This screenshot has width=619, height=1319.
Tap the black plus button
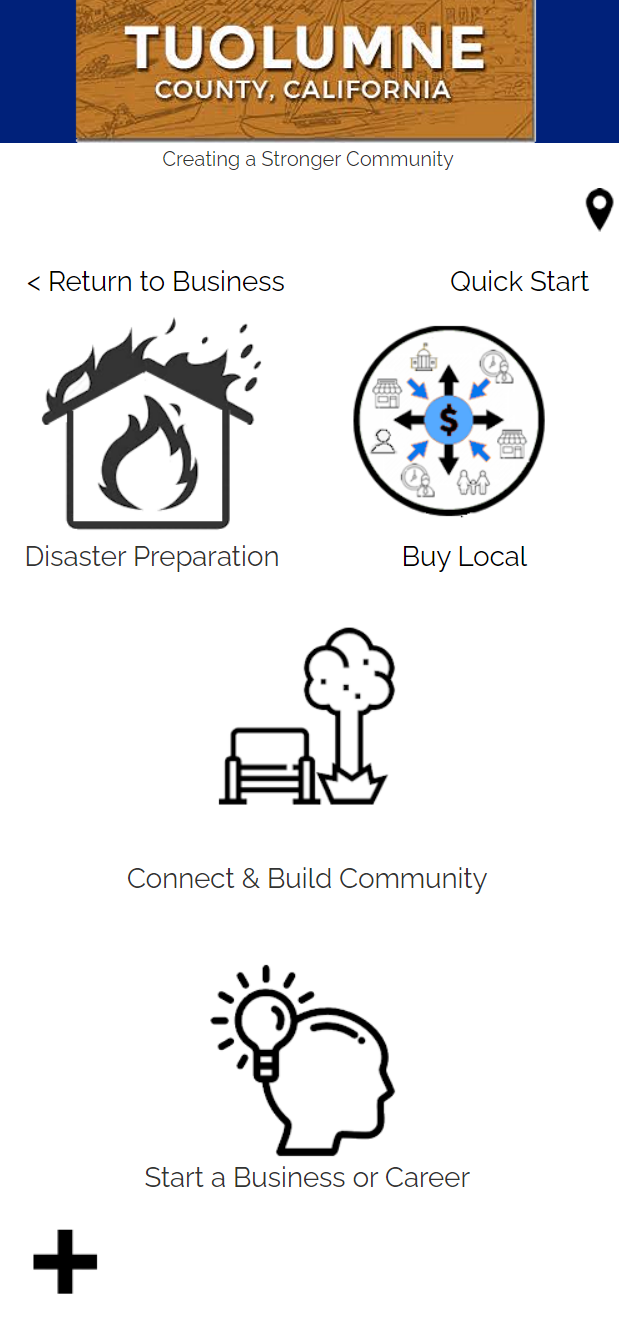[x=65, y=1261]
